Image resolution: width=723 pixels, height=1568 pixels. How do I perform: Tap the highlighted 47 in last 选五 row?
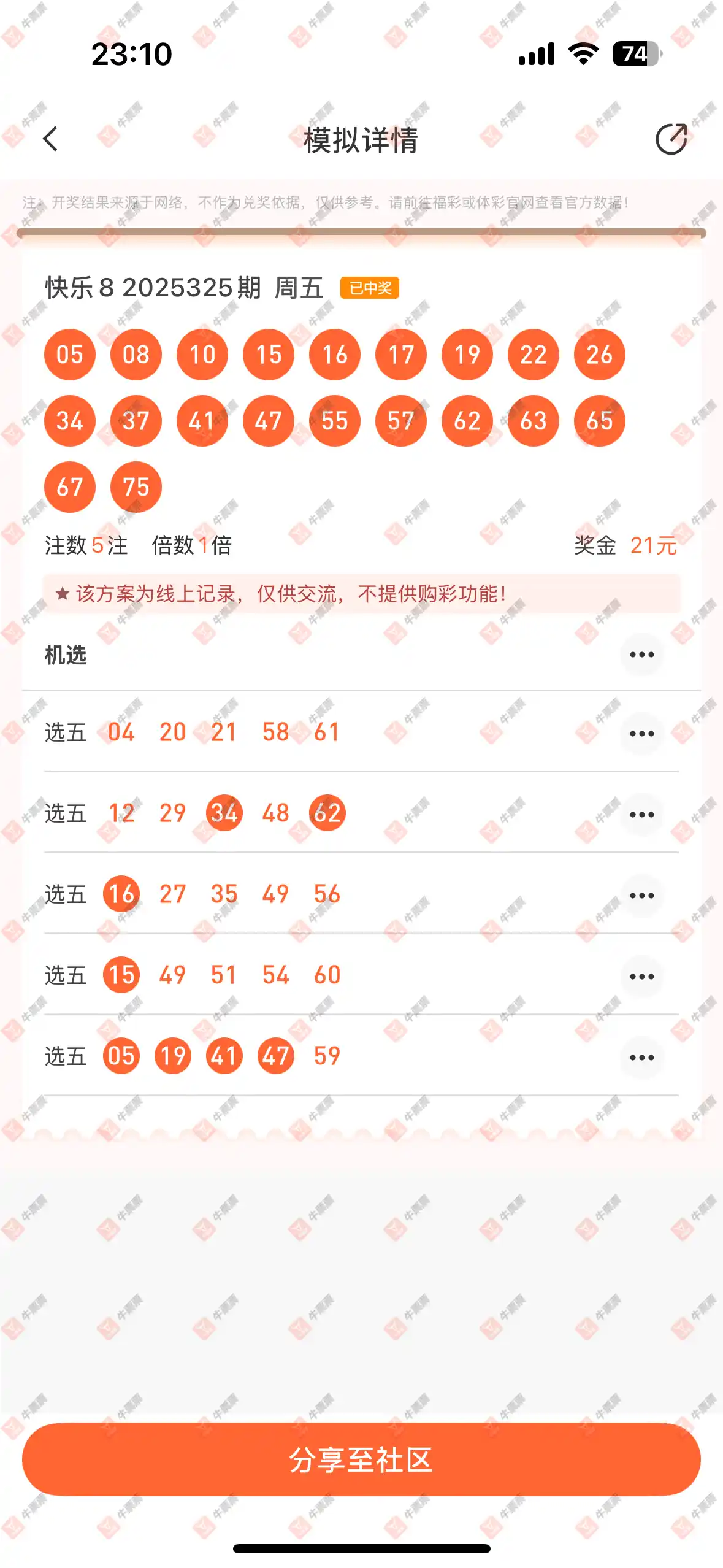(276, 1056)
